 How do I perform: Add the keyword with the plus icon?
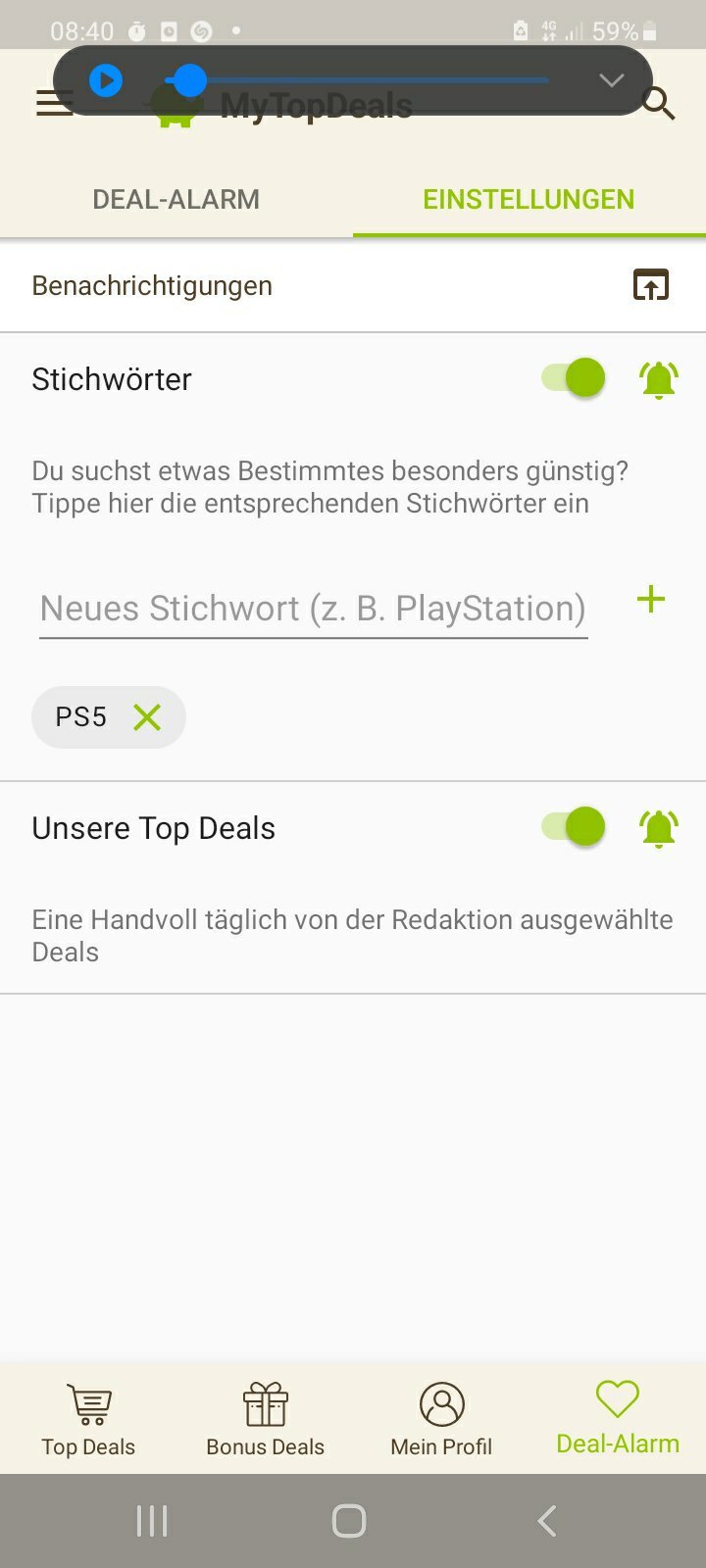[651, 600]
